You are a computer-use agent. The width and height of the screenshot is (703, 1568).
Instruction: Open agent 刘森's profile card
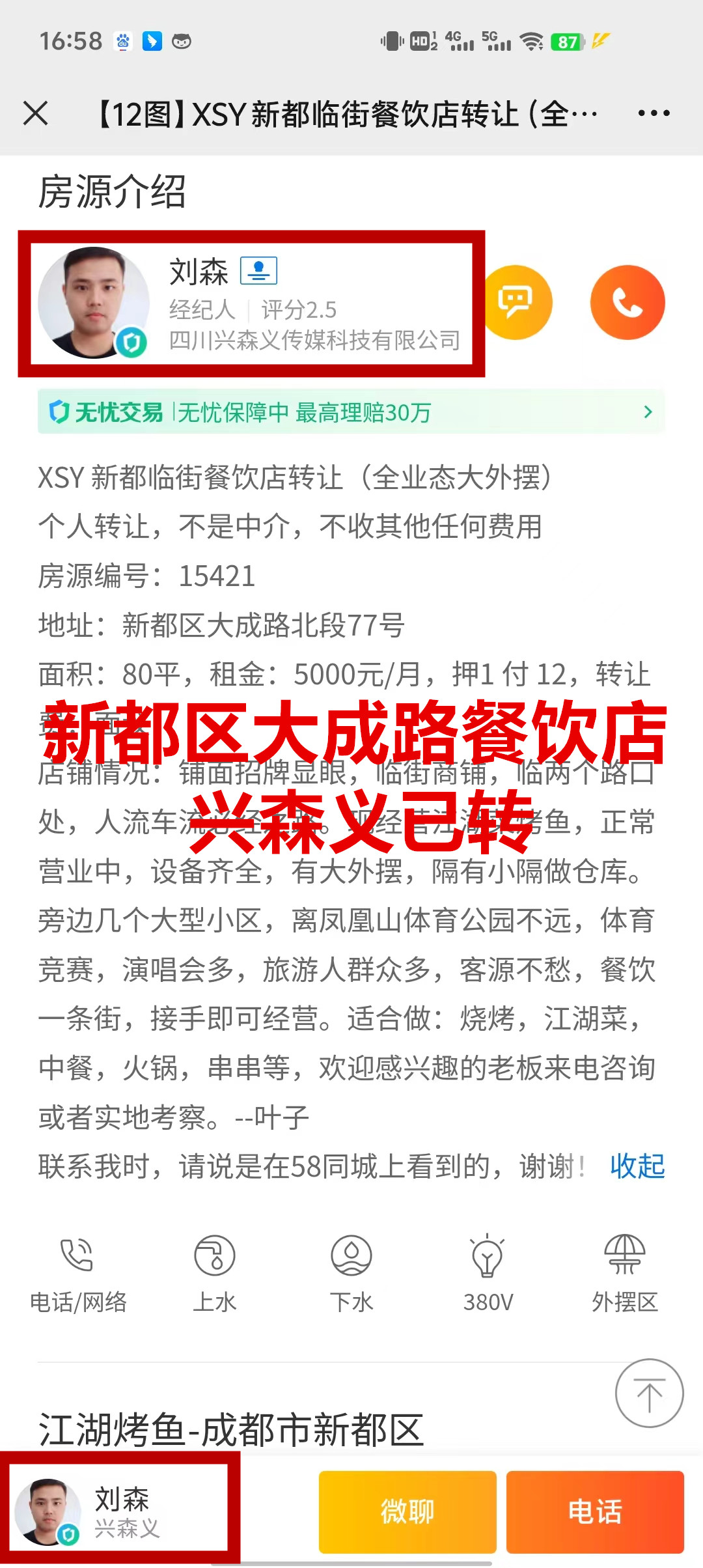[x=251, y=303]
